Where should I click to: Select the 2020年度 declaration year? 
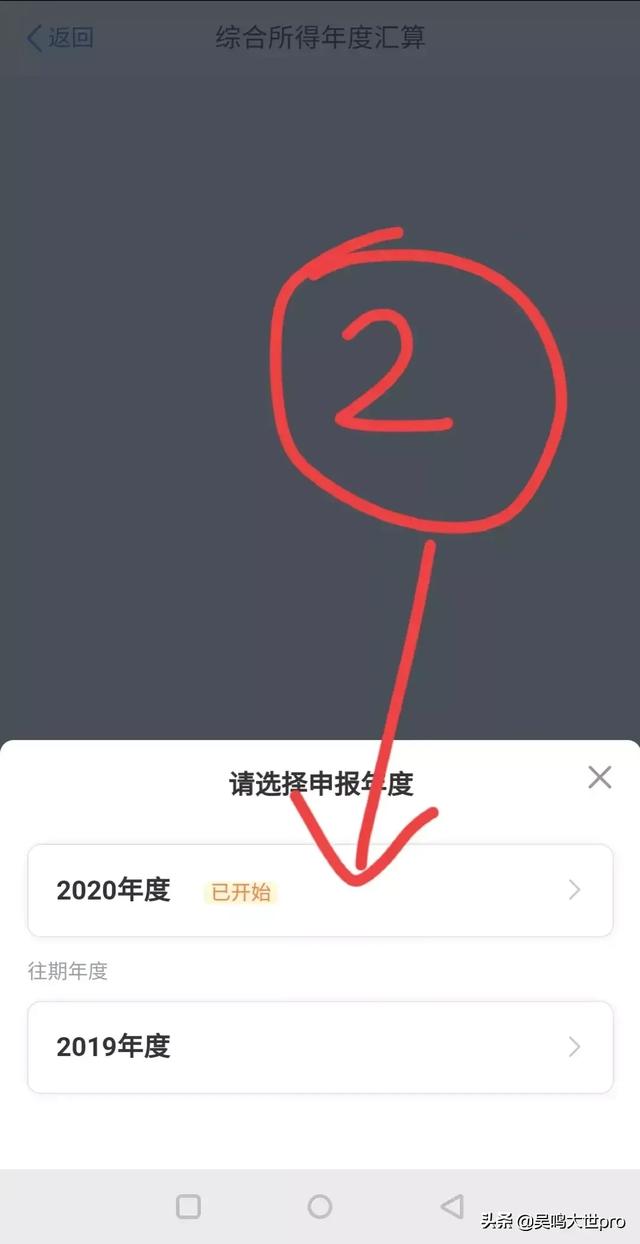320,890
